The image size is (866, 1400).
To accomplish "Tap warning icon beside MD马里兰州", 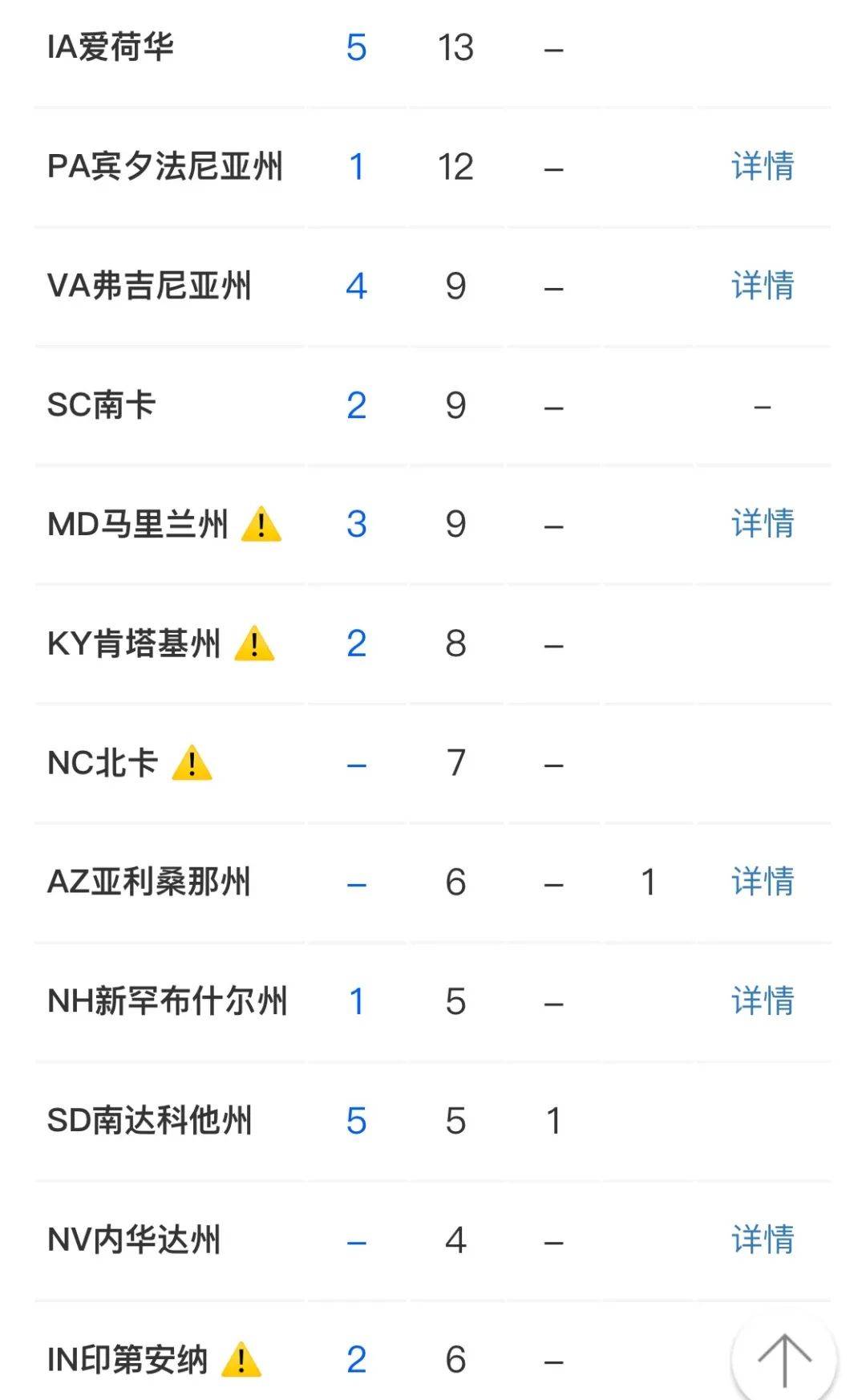I will (261, 525).
